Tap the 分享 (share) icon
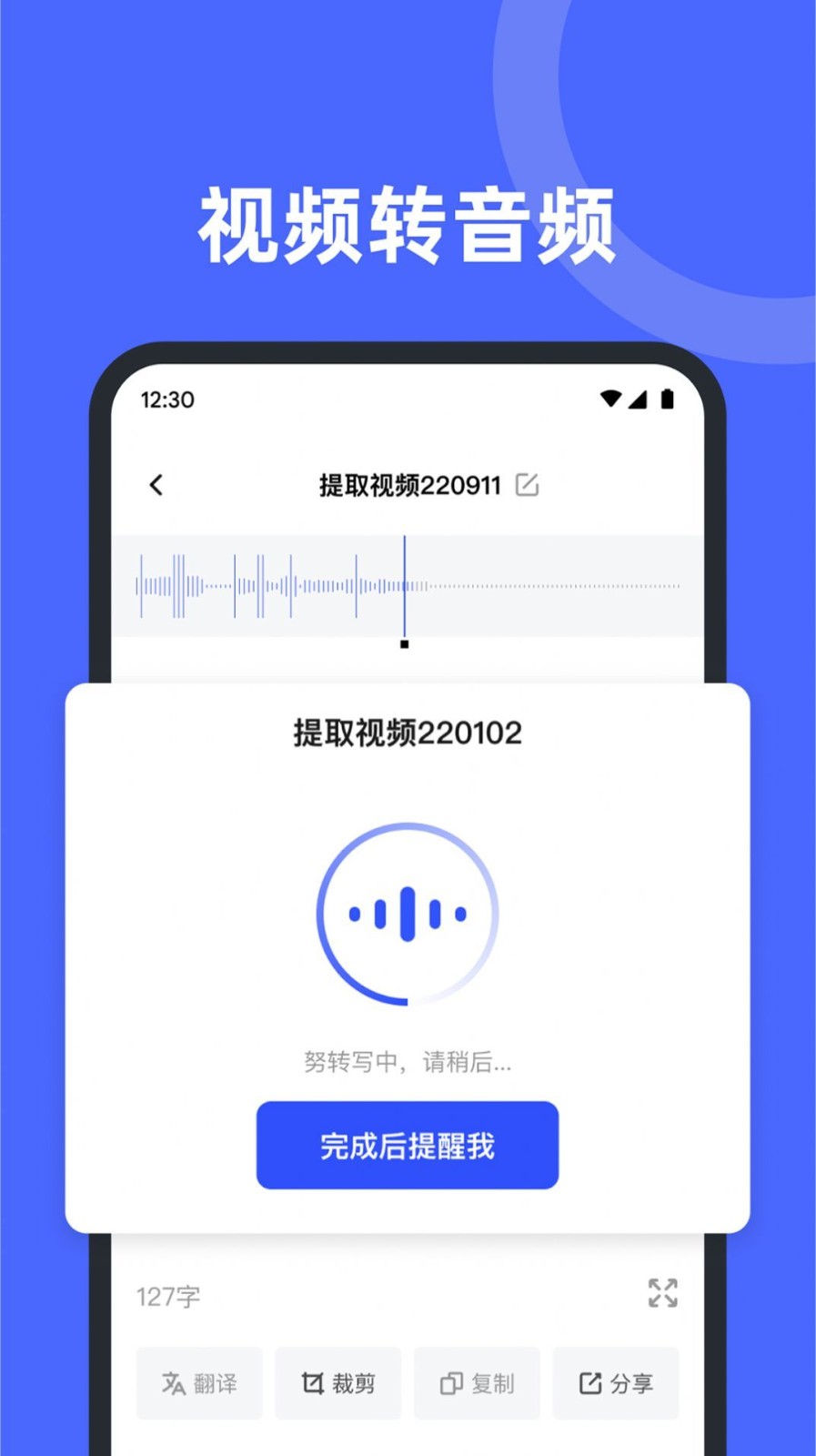The height and width of the screenshot is (1456, 816). tap(590, 1383)
